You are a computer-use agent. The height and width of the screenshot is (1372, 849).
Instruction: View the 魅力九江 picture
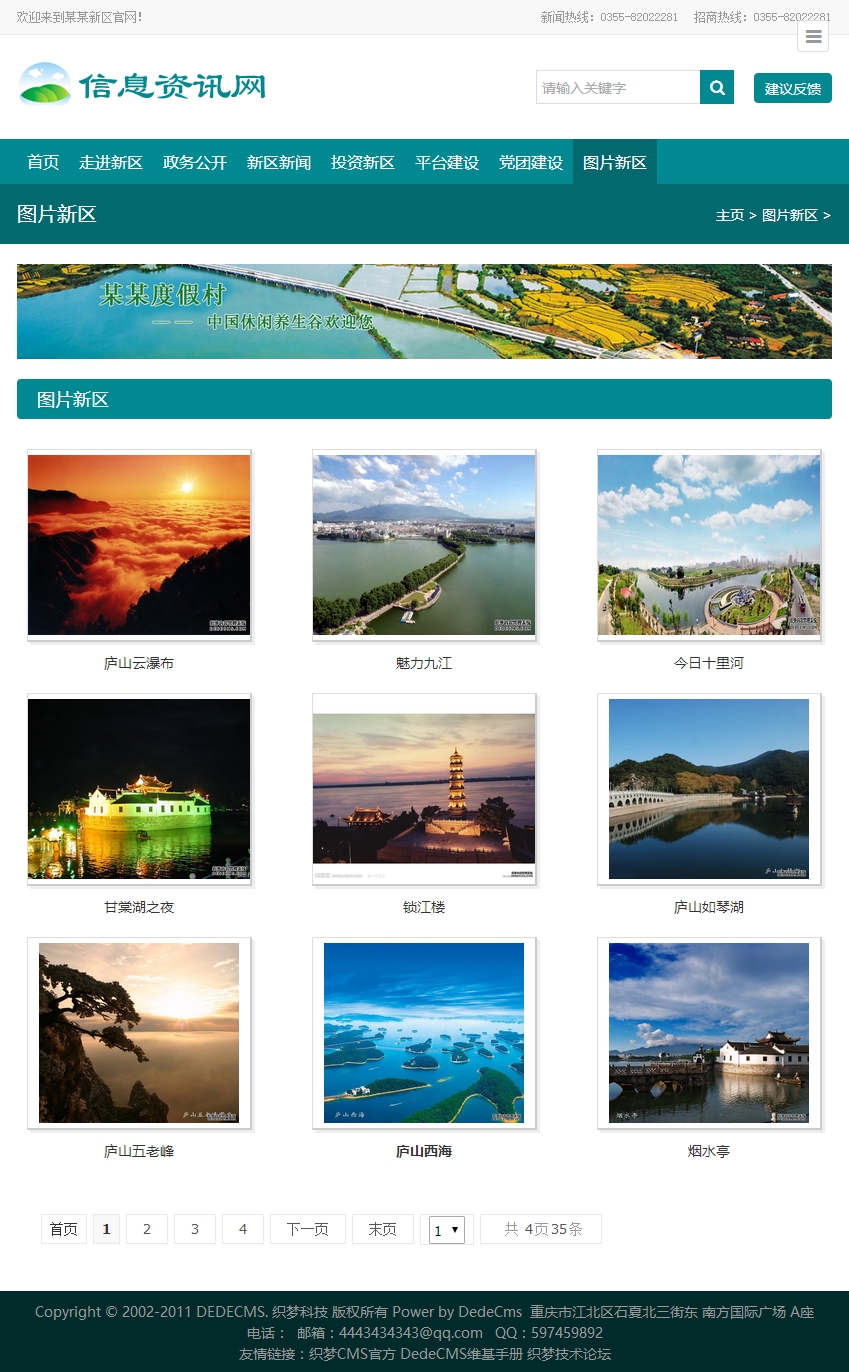point(424,545)
